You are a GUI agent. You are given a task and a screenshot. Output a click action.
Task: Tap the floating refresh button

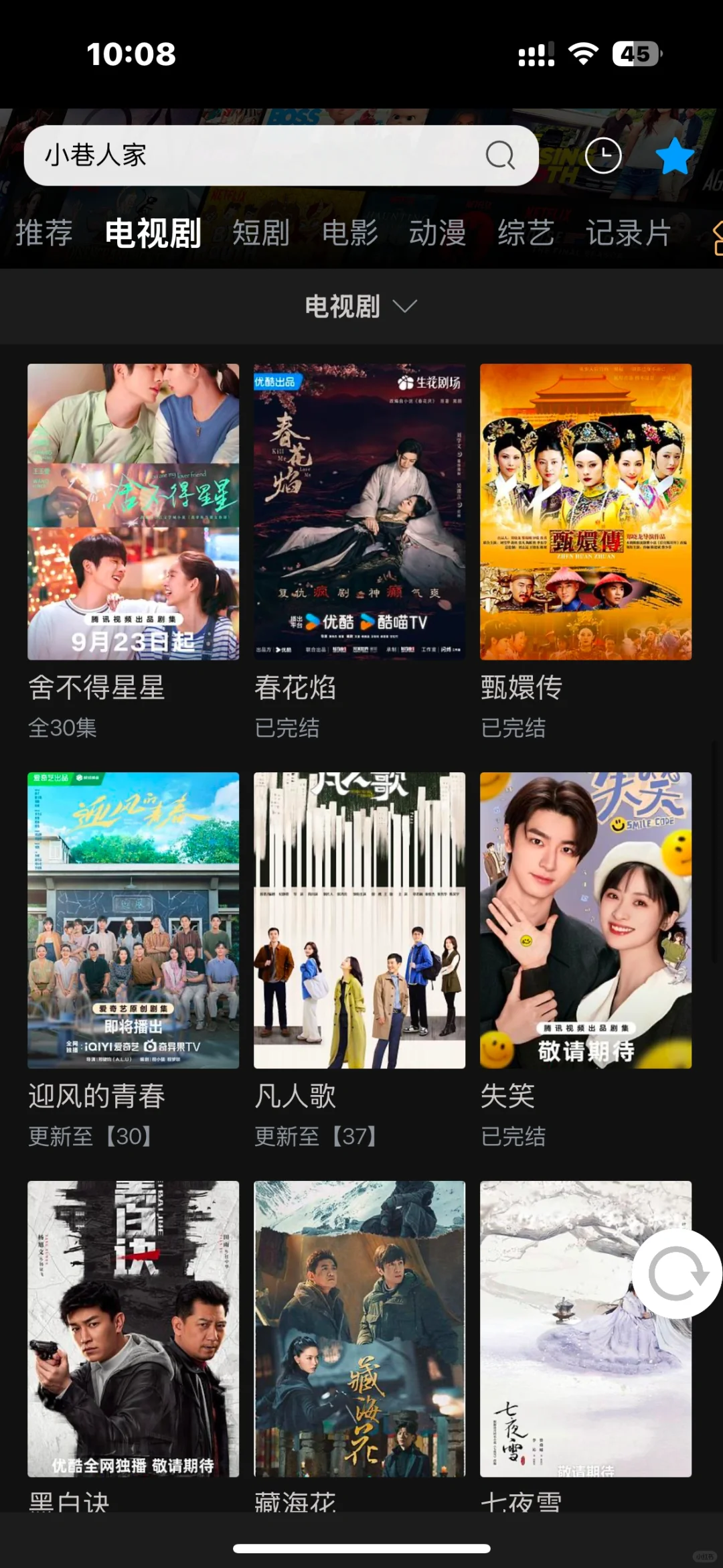677,1274
